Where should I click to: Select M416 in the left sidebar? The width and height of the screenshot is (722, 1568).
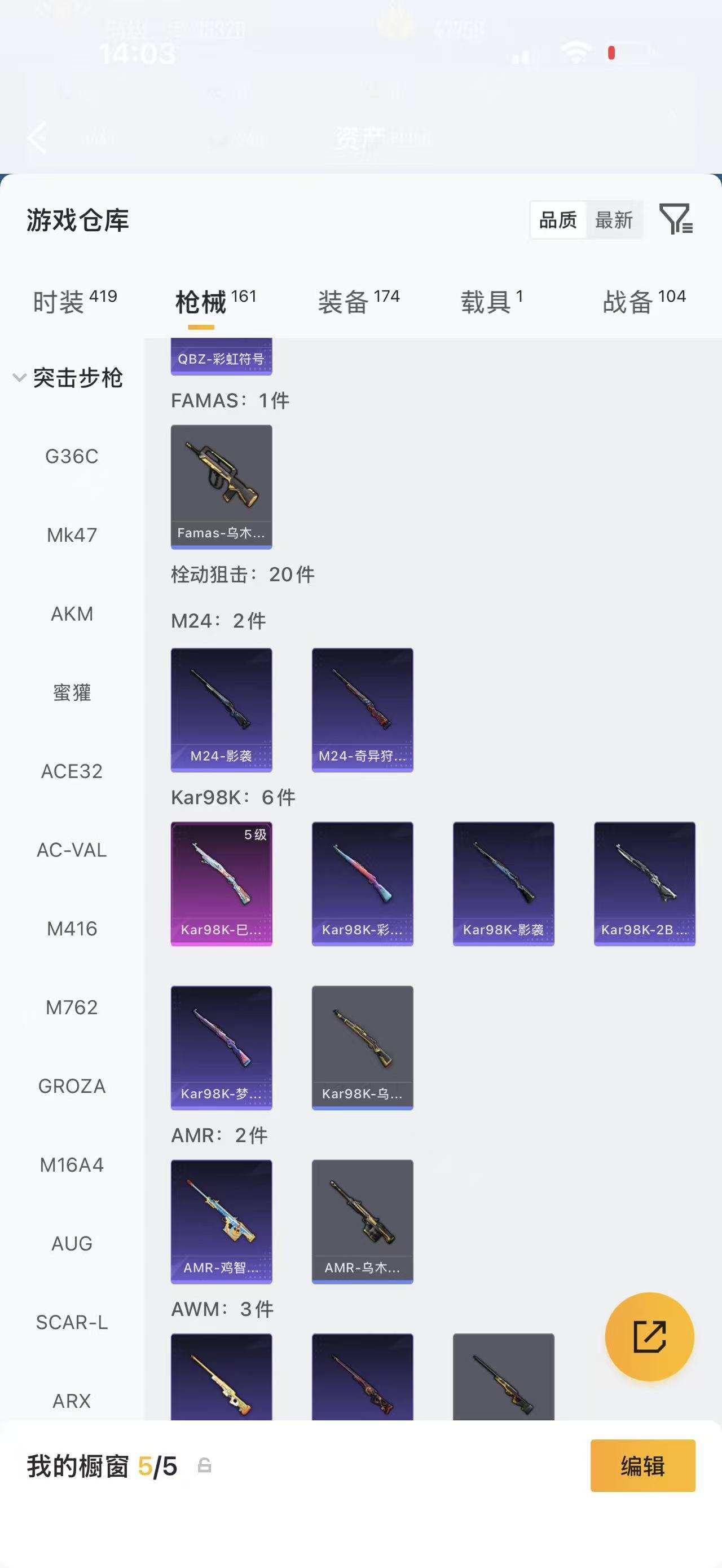[73, 928]
